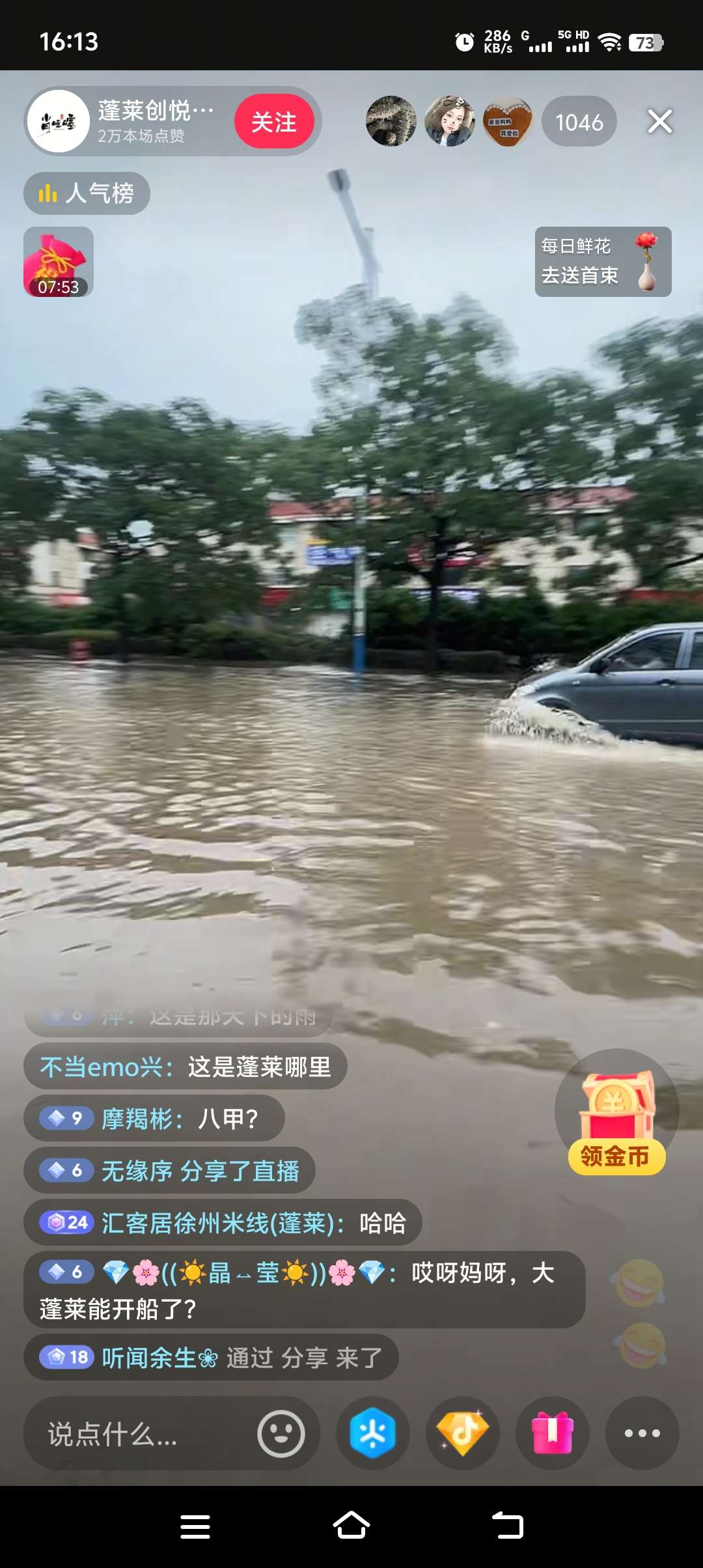Open the gift panel
Viewport: 703px width, 1568px height.
point(553,1434)
